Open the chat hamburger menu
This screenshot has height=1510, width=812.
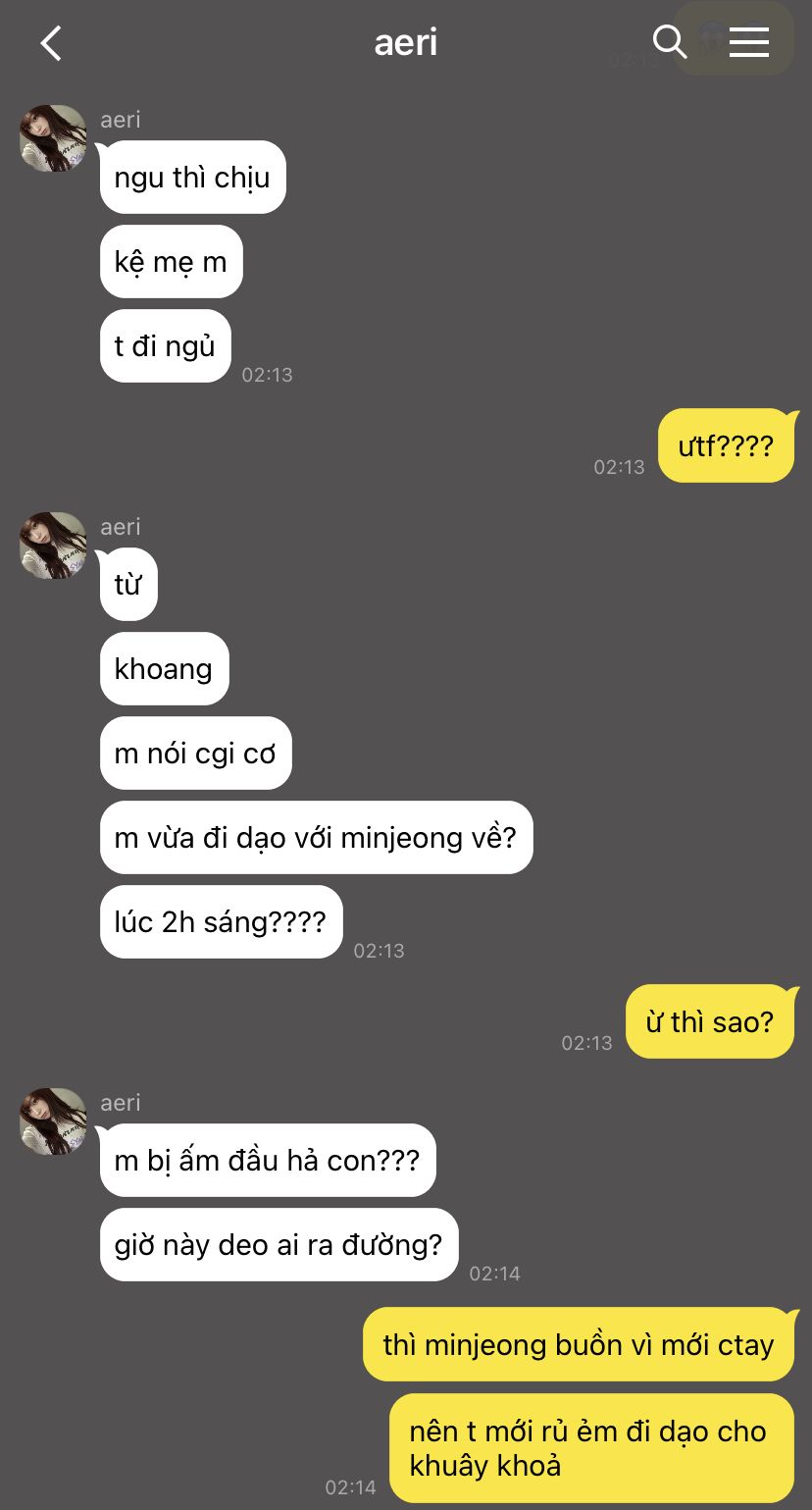748,42
